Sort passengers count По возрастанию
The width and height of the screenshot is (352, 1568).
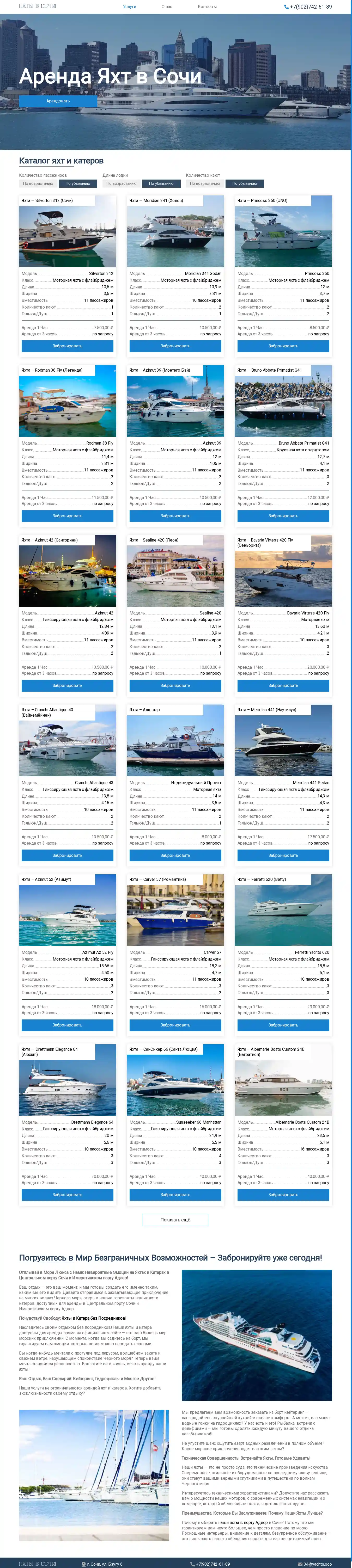pyautogui.click(x=38, y=183)
